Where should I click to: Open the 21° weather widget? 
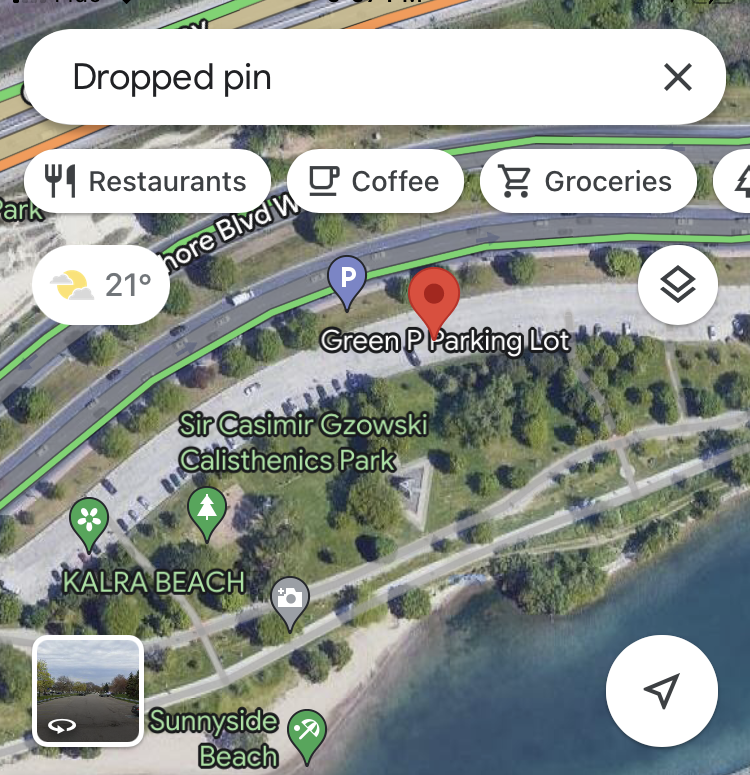coord(101,285)
